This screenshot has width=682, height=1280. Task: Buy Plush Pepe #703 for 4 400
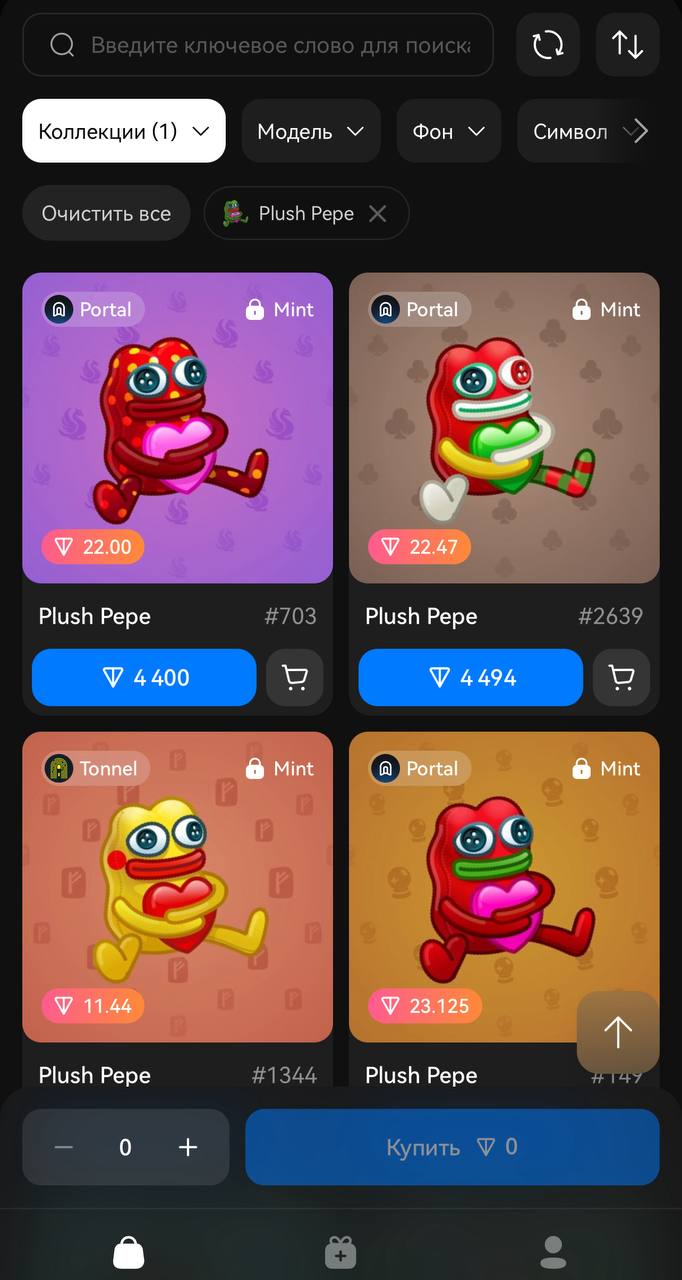(x=144, y=678)
